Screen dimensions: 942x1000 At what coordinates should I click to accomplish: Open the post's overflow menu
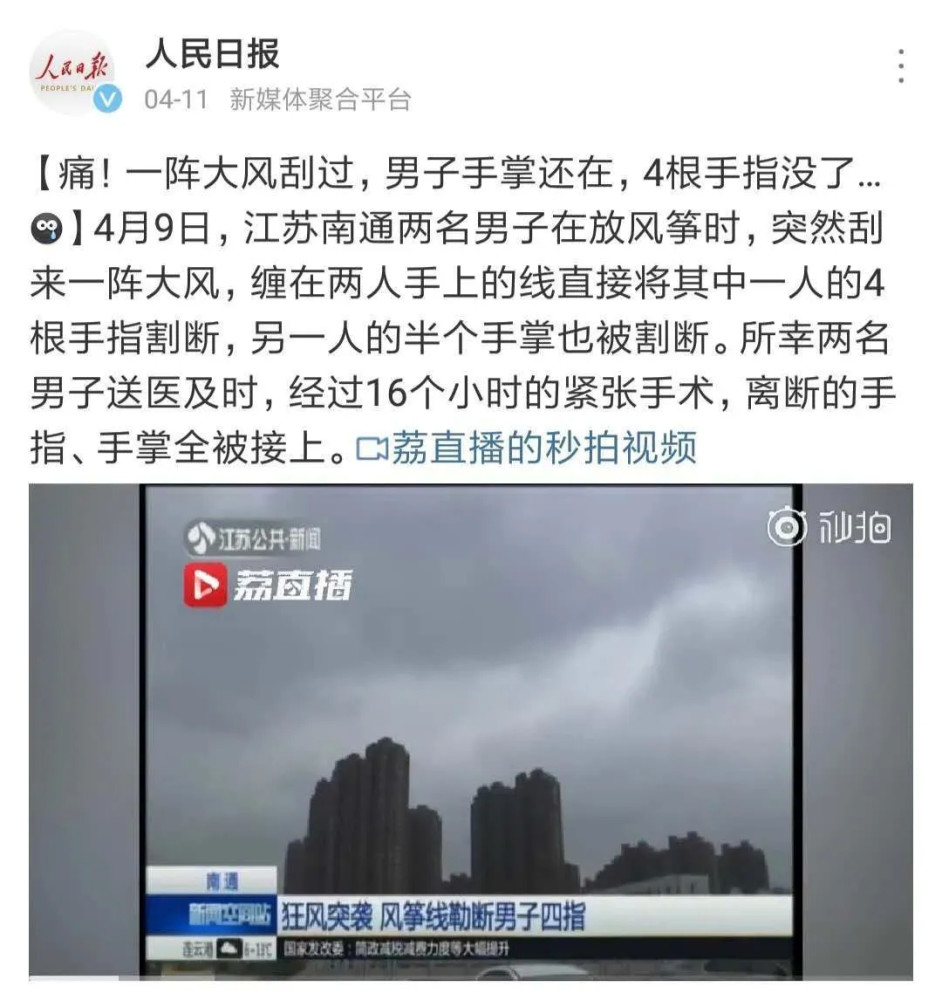coord(901,66)
